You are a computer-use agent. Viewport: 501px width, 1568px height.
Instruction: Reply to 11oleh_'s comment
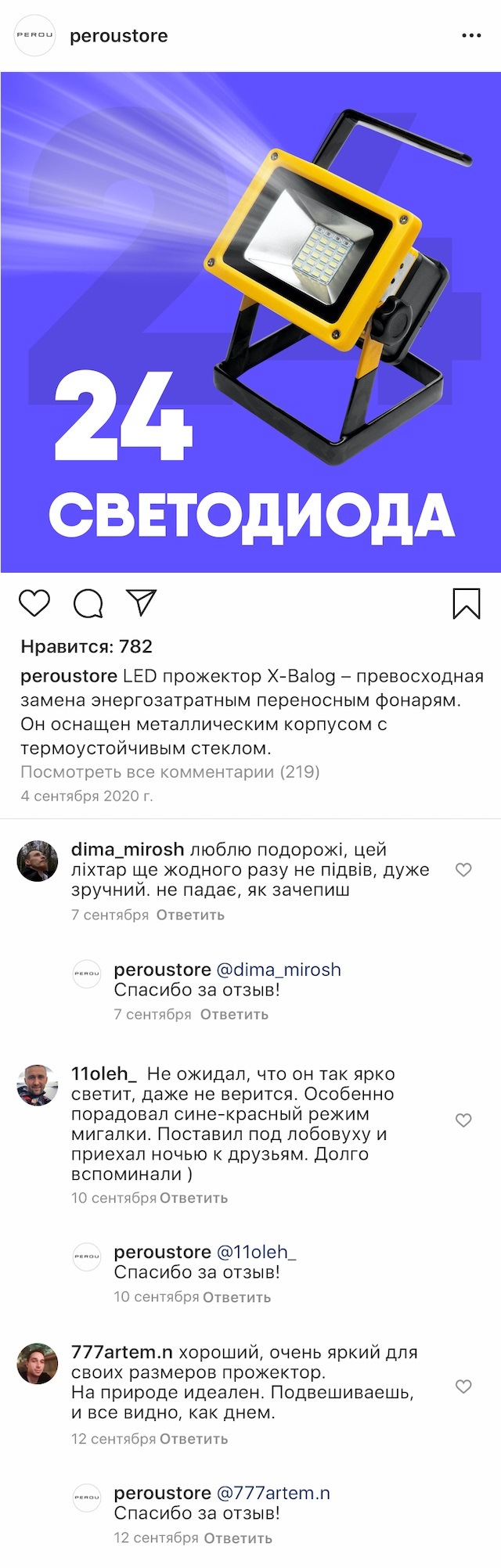click(x=194, y=1198)
